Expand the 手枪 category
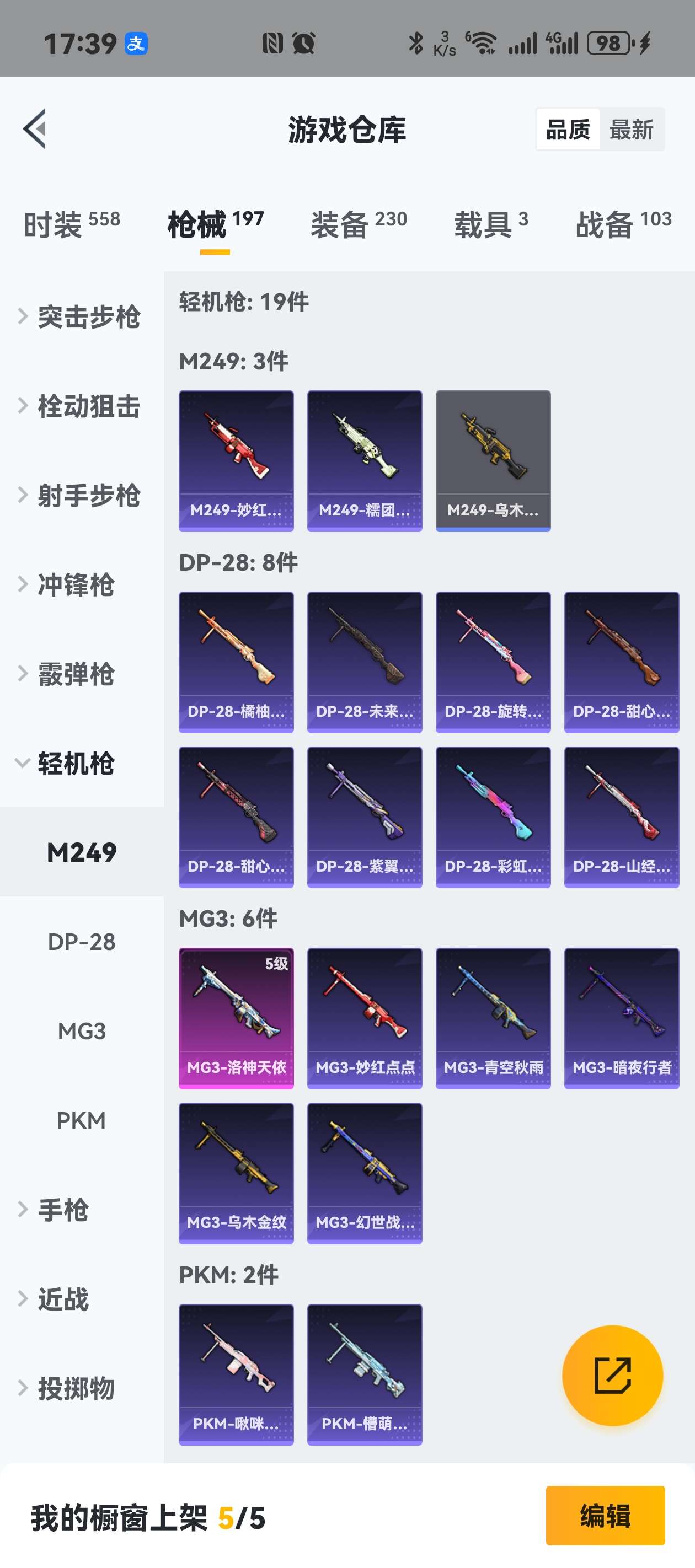The height and width of the screenshot is (1568, 695). (62, 1210)
